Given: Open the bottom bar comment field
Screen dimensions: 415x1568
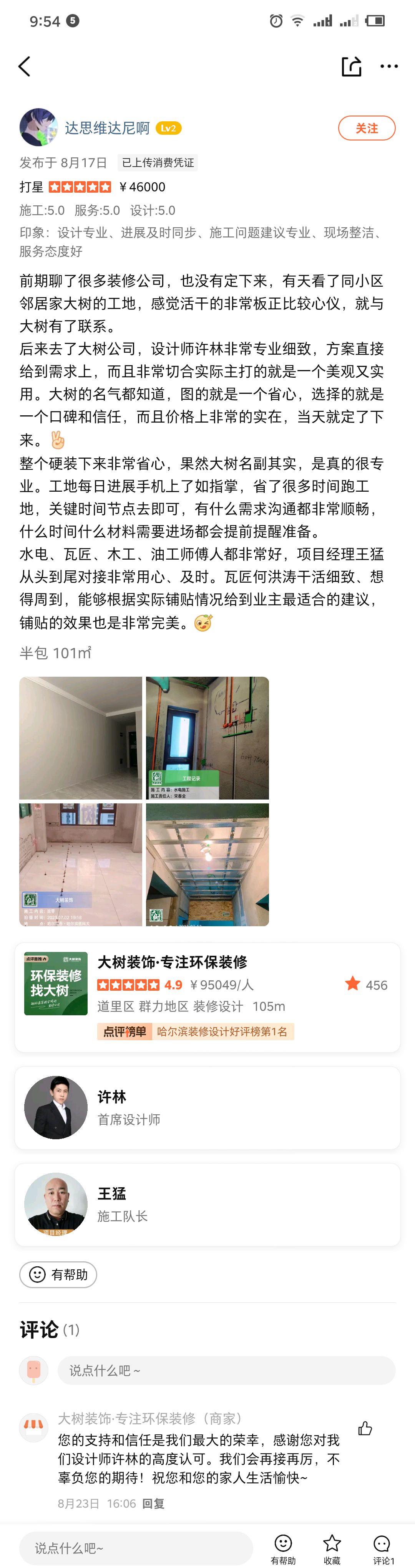Looking at the screenshot, I should (135, 1547).
